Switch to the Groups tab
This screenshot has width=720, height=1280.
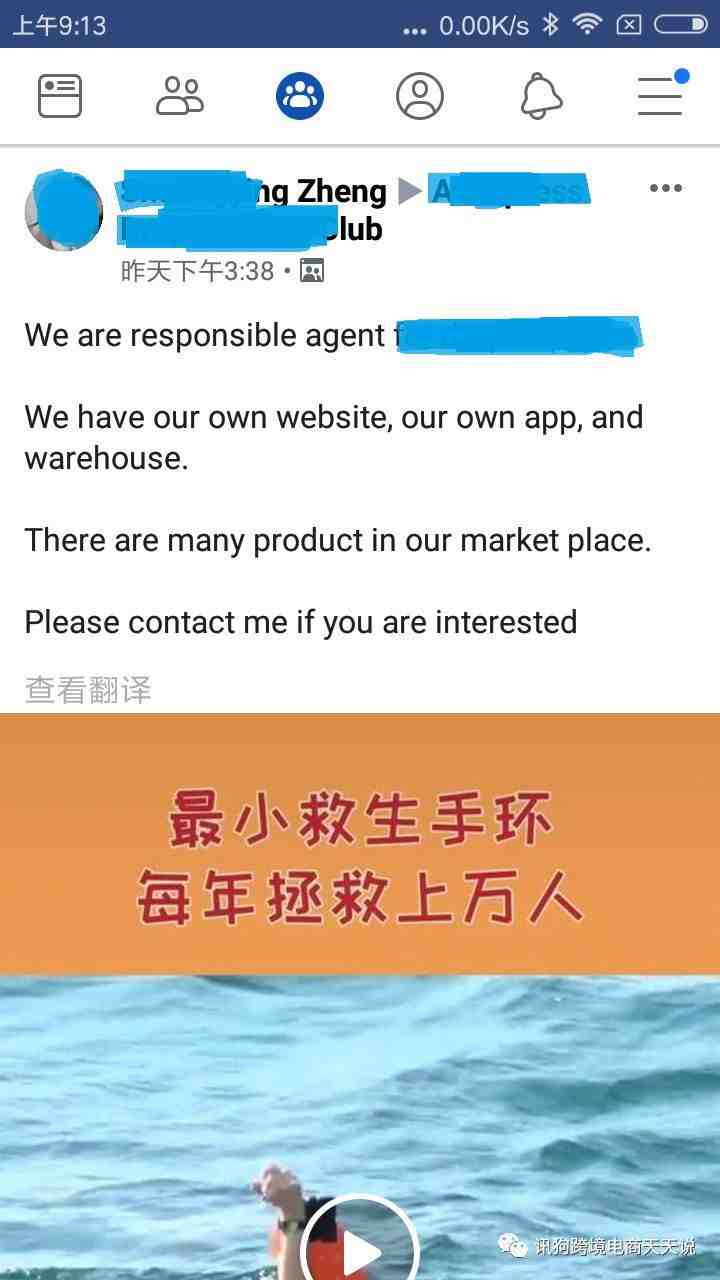300,97
